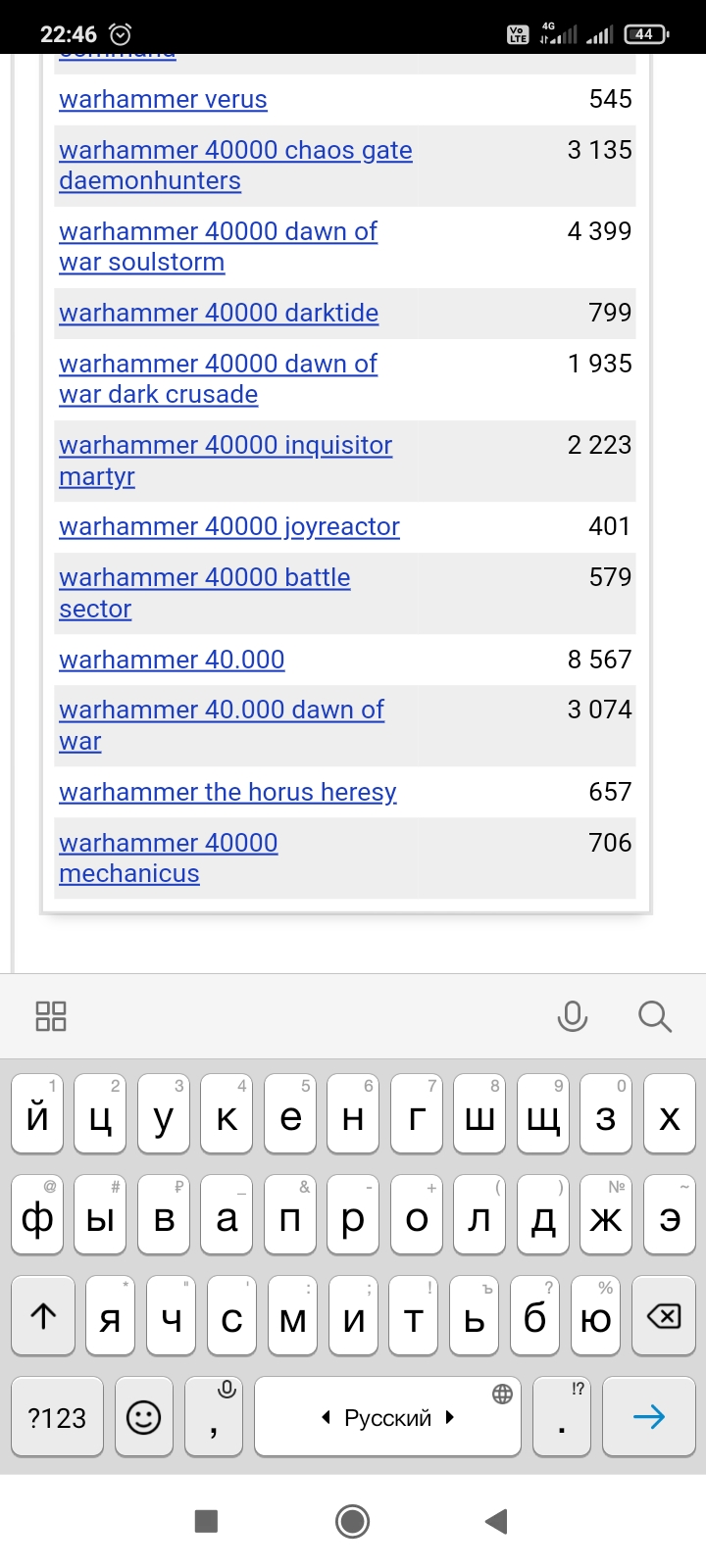Open the 'warhammer verus' link
The width and height of the screenshot is (706, 1568).
[163, 99]
